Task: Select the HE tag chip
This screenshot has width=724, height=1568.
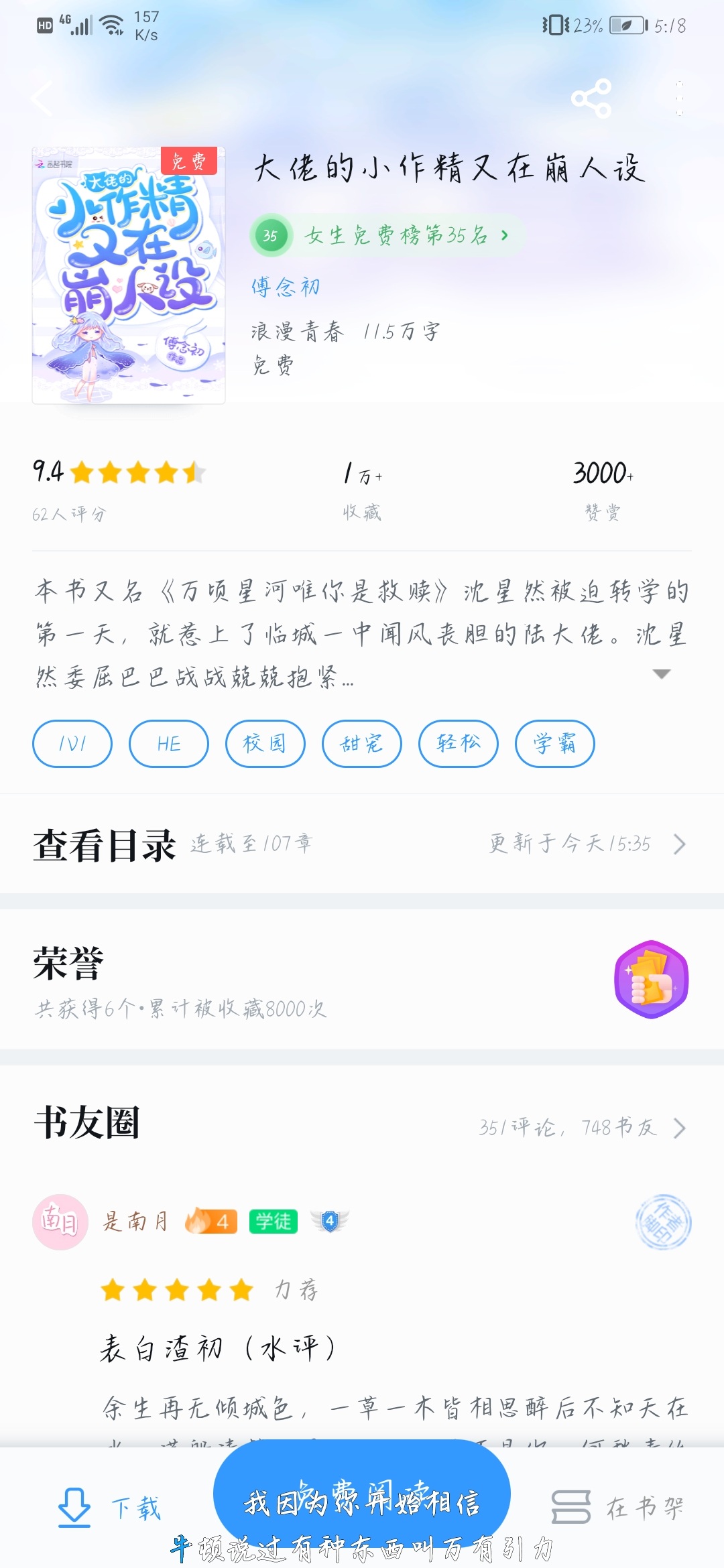Action: coord(169,744)
